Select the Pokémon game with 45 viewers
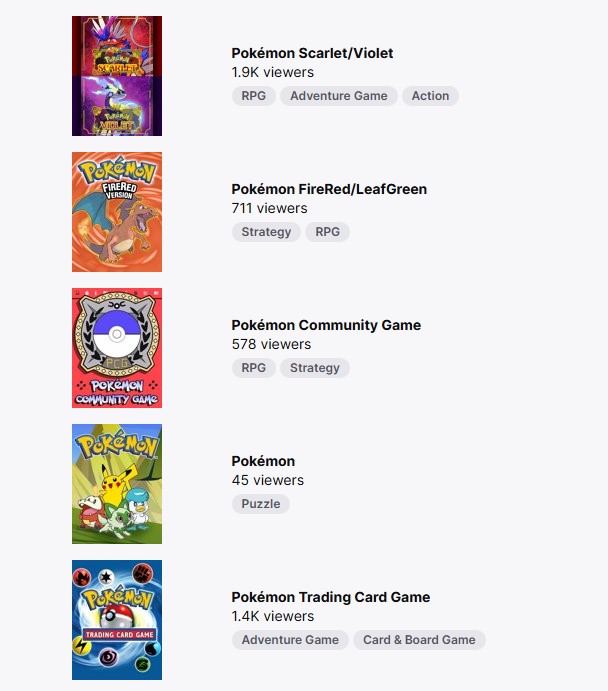This screenshot has height=691, width=608. pyautogui.click(x=263, y=461)
